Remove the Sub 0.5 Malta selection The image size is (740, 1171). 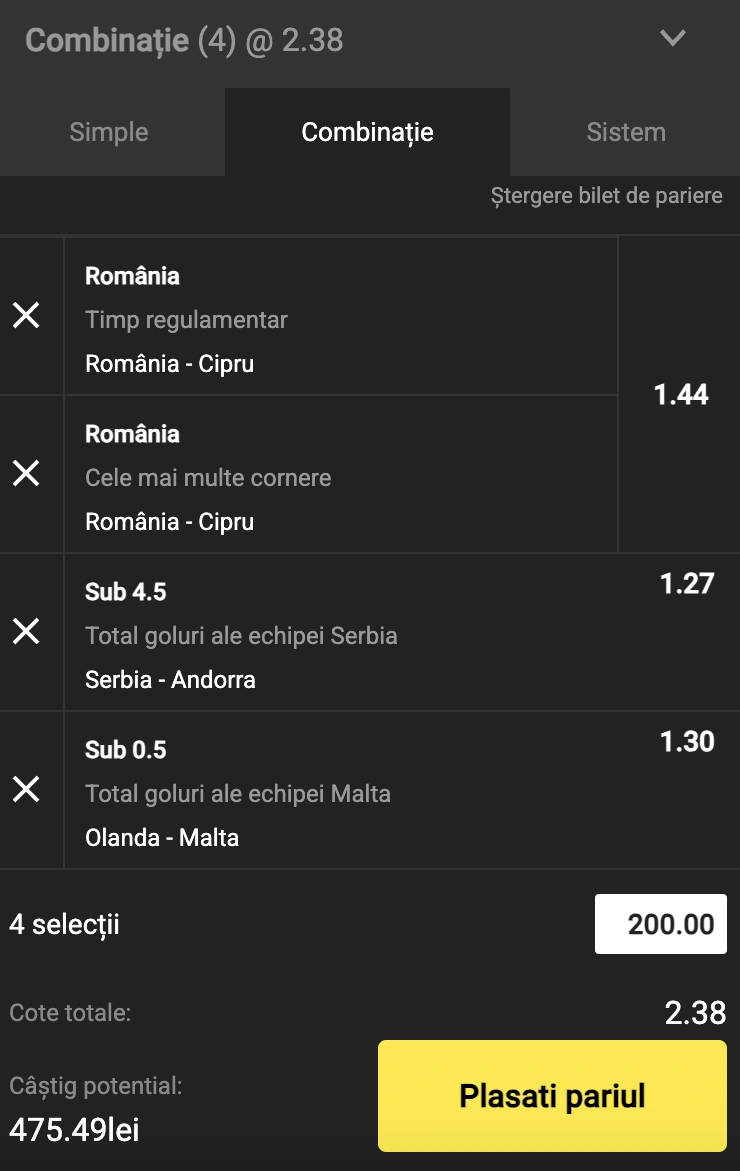pyautogui.click(x=26, y=789)
